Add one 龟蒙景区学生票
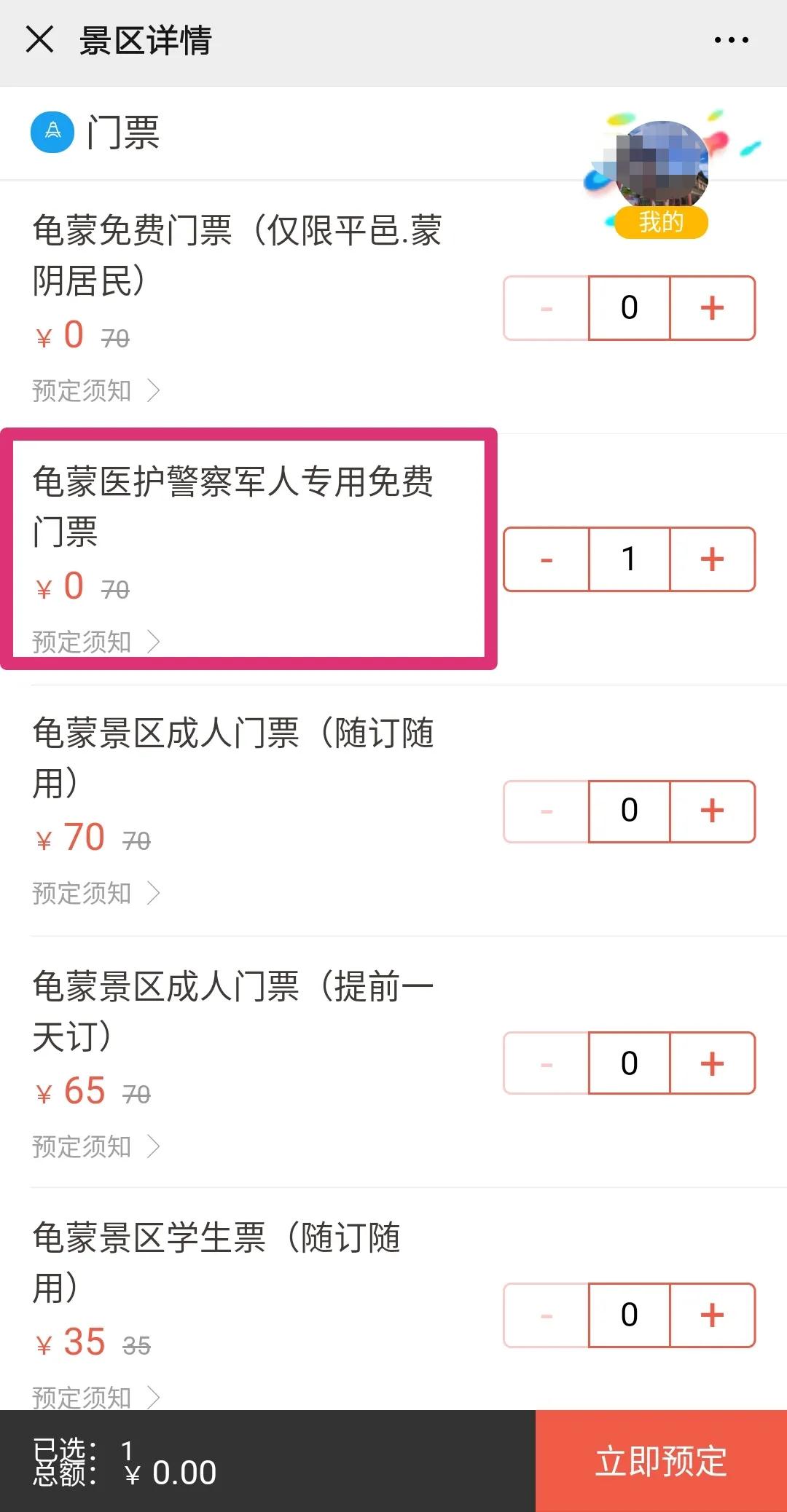Viewport: 787px width, 1512px height. 712,1315
